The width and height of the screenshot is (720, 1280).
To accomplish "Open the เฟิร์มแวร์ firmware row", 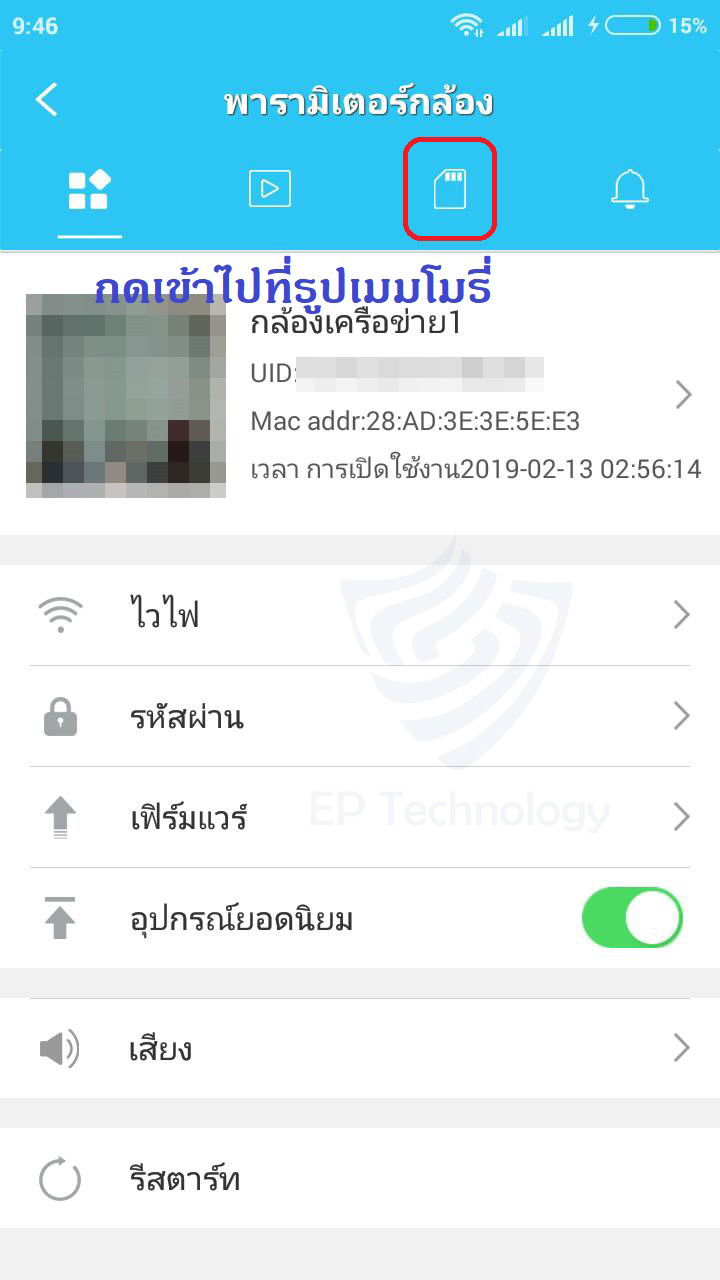I will coord(360,817).
